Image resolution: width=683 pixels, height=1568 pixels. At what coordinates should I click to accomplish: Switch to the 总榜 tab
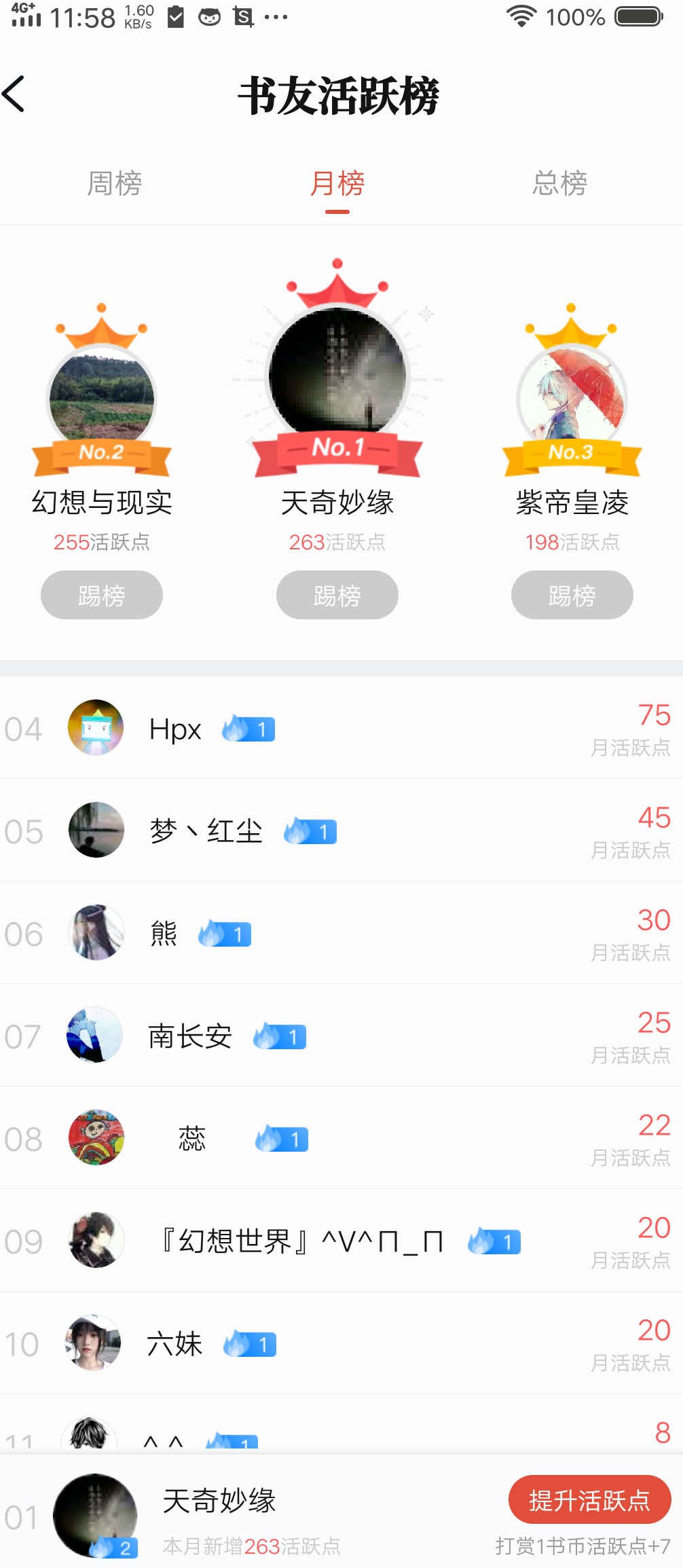point(559,183)
